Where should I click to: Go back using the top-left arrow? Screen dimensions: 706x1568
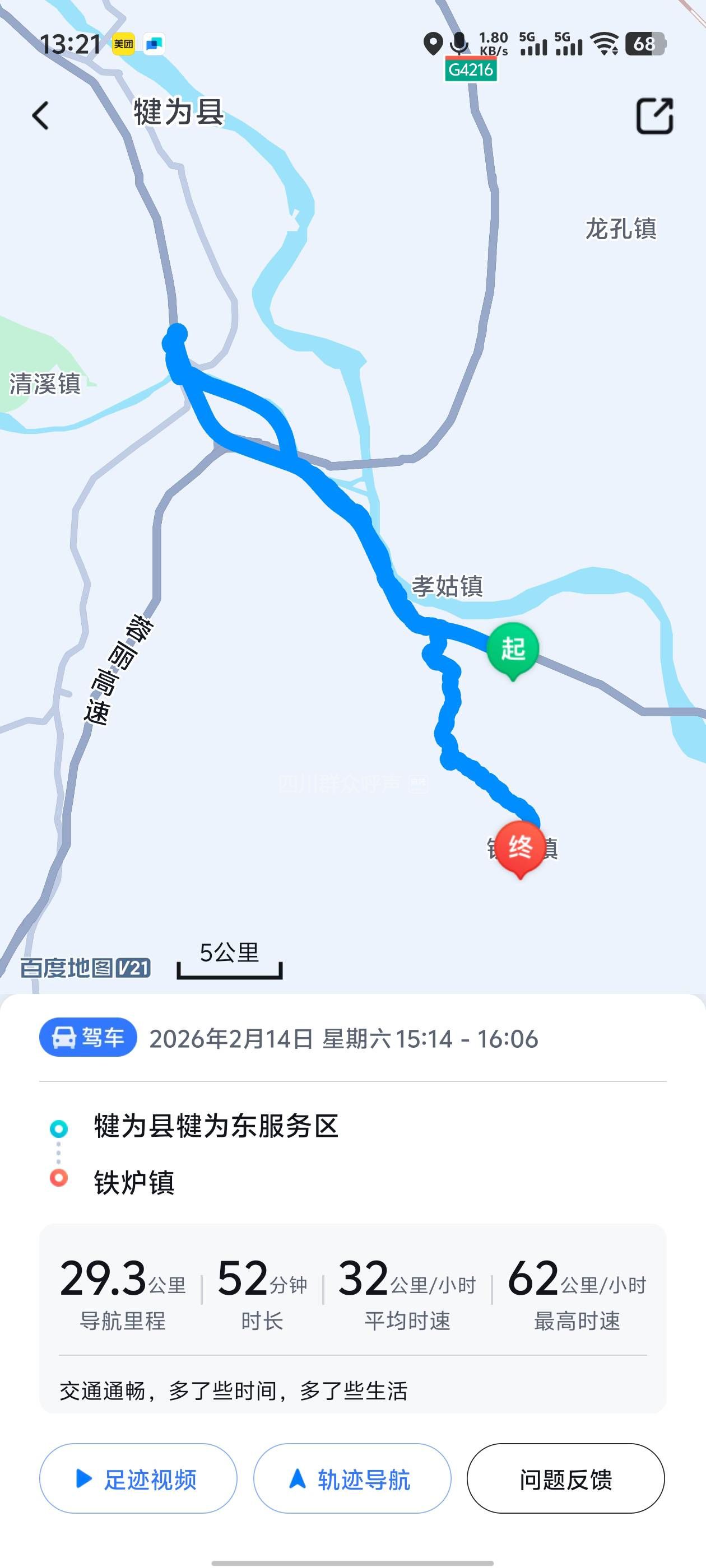point(41,116)
